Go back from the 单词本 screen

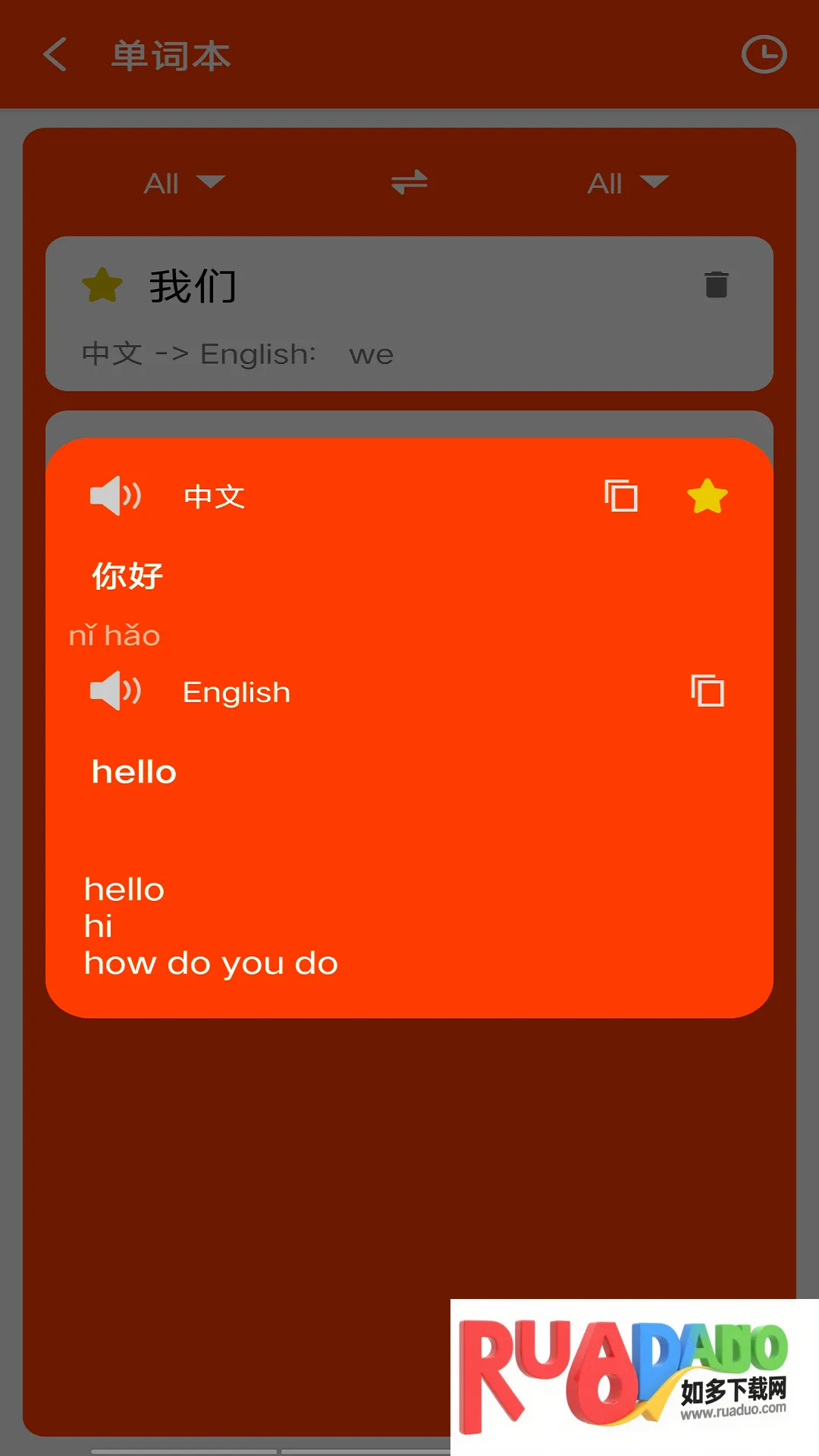coord(55,55)
